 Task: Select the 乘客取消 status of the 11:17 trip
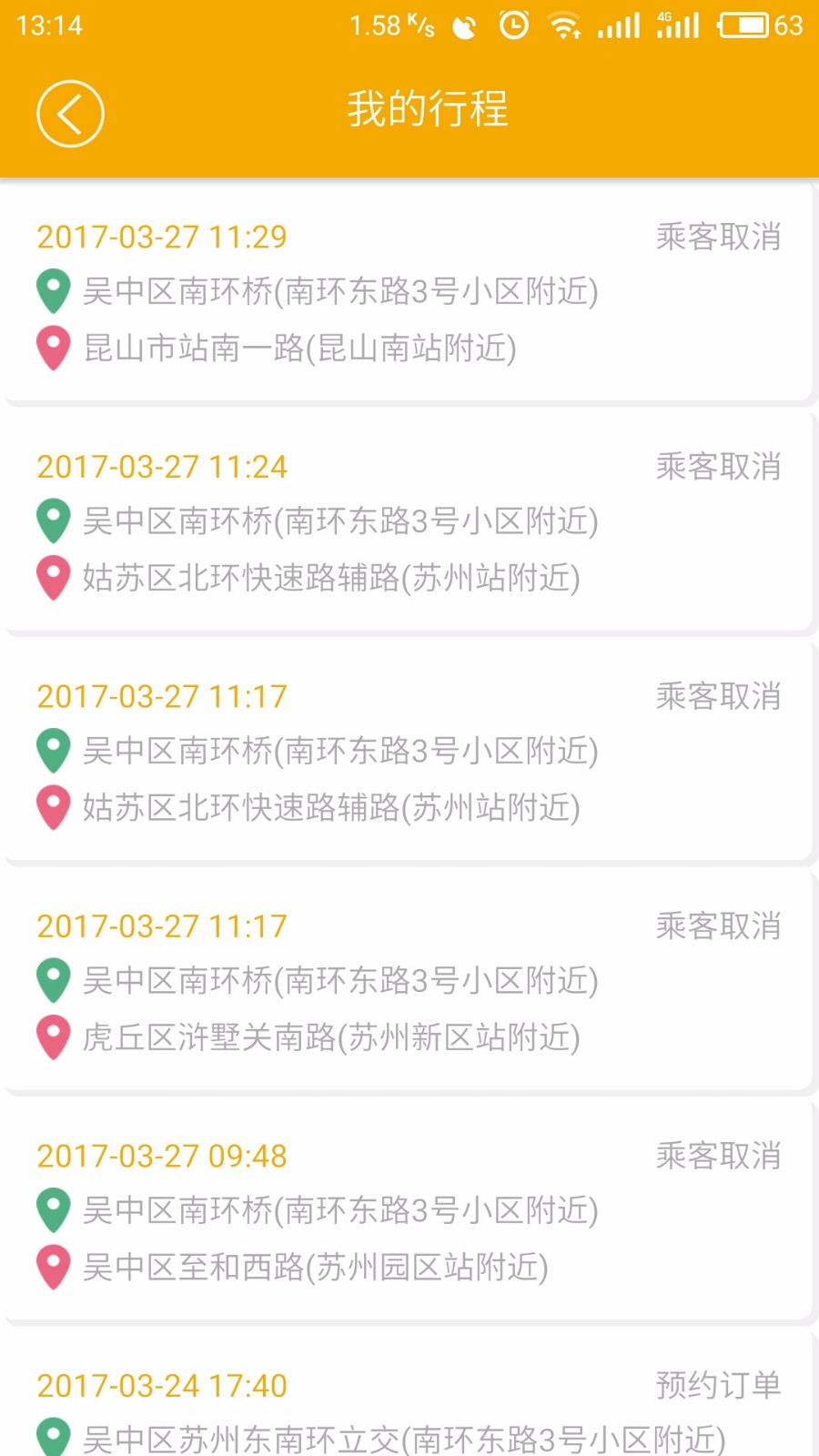click(x=718, y=695)
